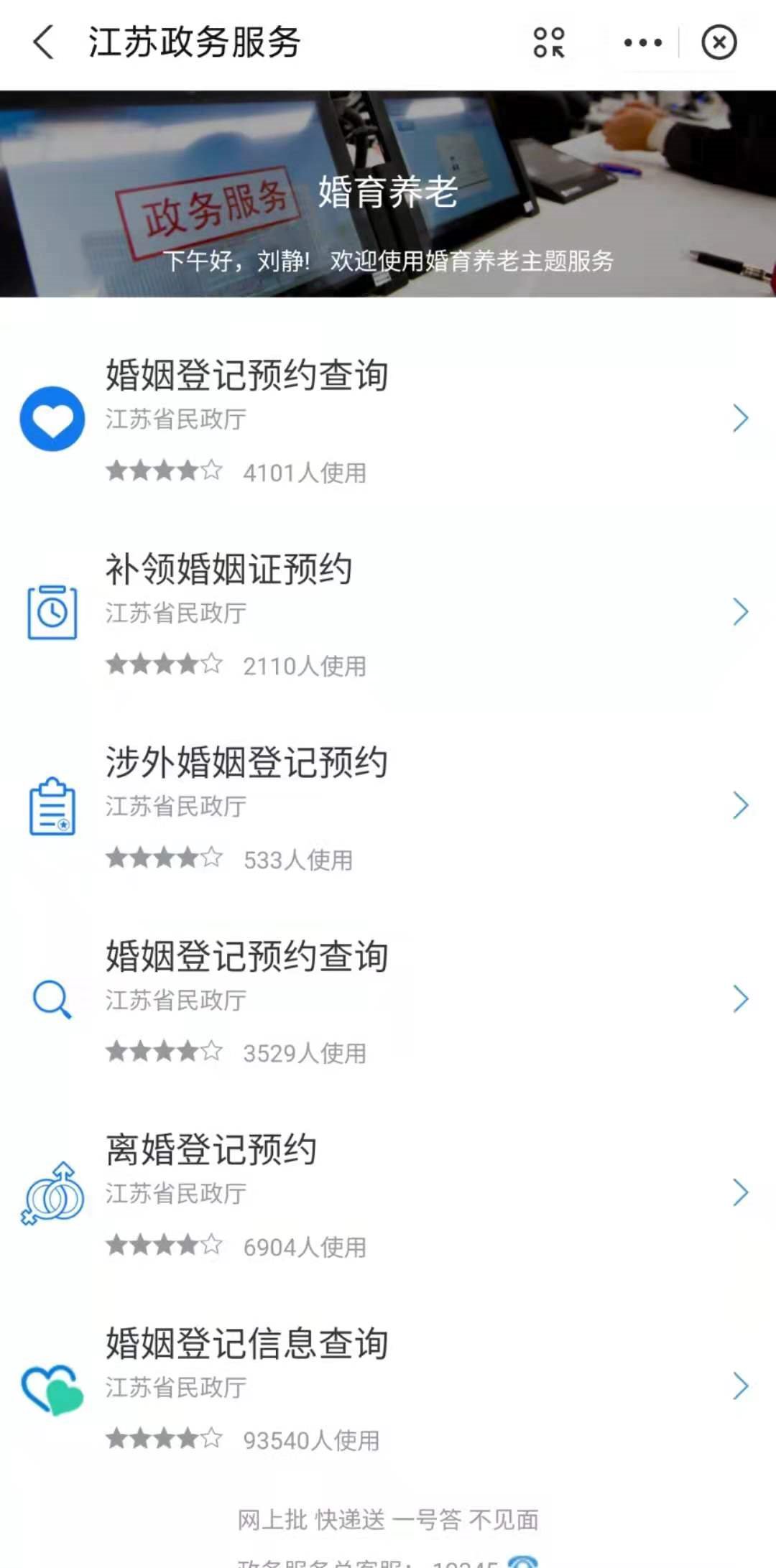Open 婚姻登记预约查询 with 3529人使用
The width and height of the screenshot is (776, 1568).
point(388,1000)
